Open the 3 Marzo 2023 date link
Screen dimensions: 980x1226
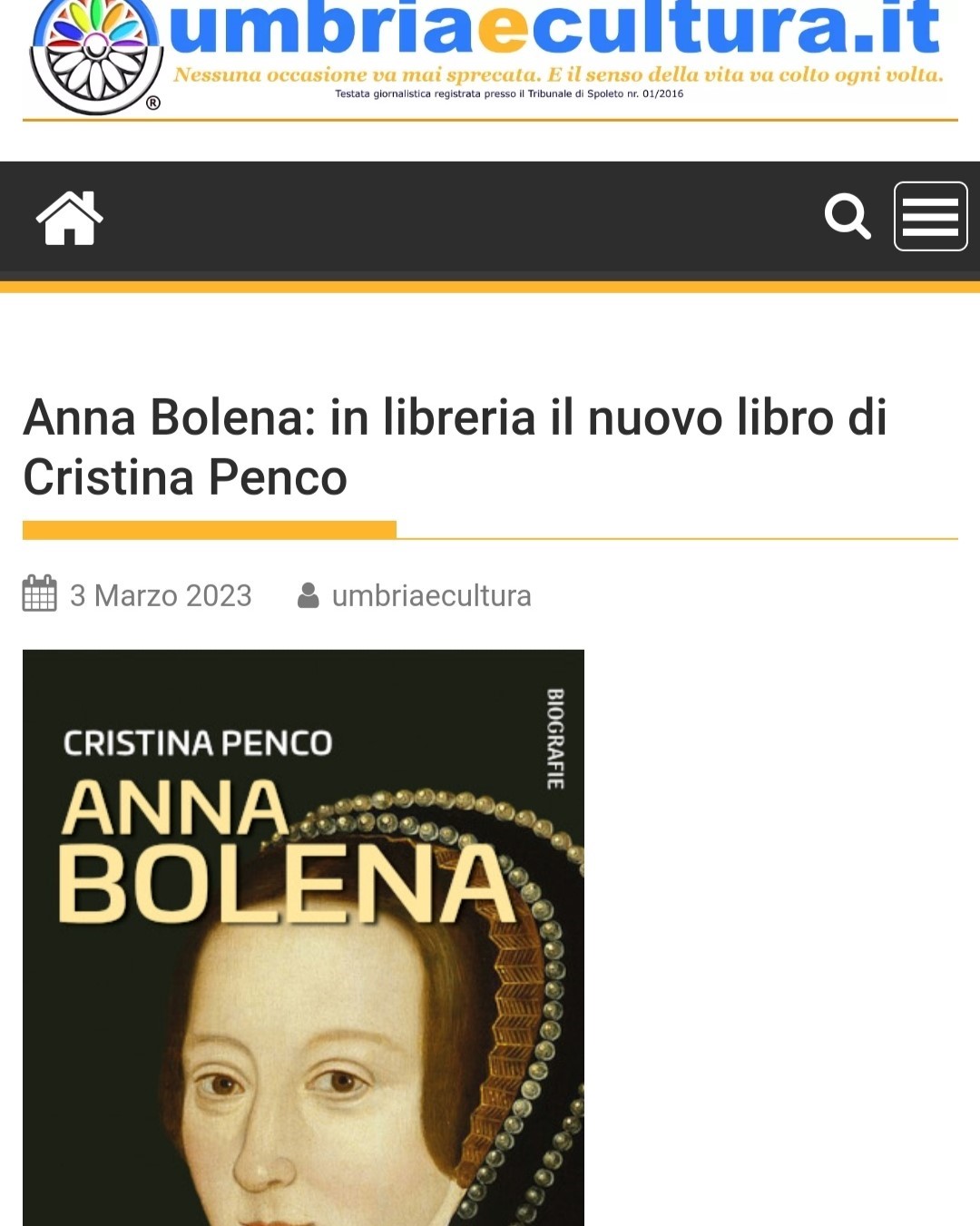pyautogui.click(x=160, y=595)
